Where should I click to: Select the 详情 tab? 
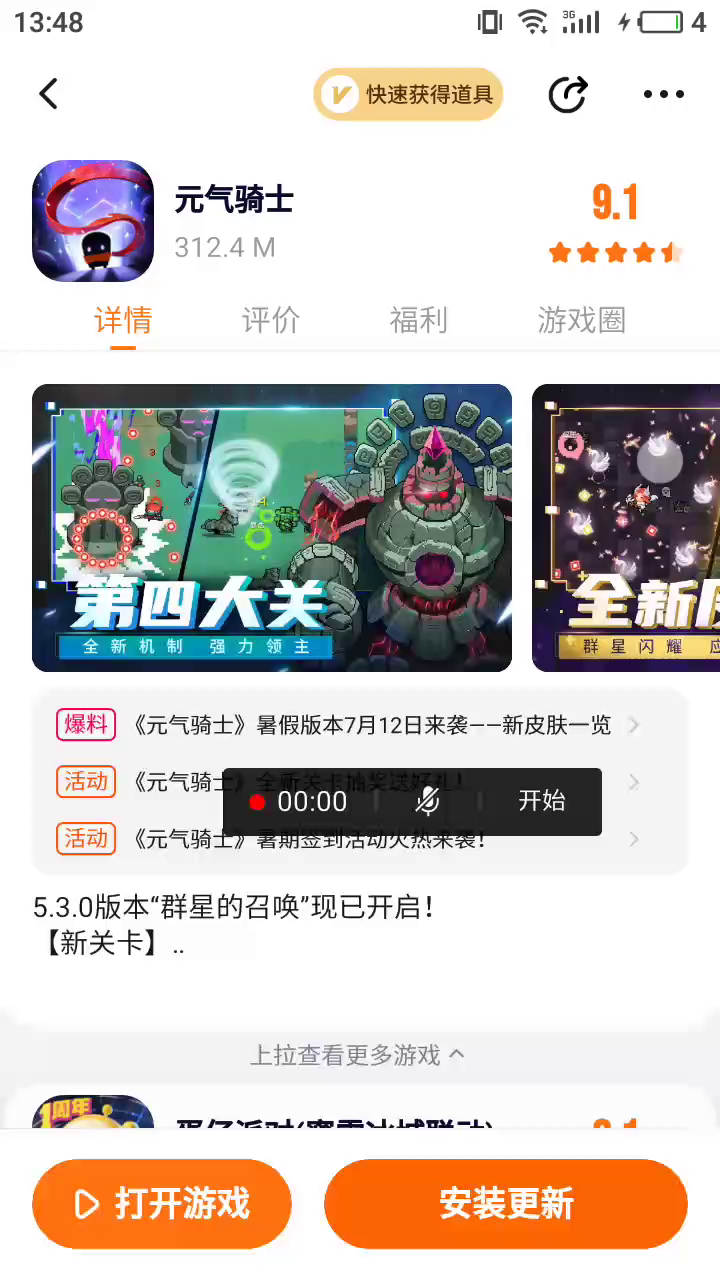(123, 320)
